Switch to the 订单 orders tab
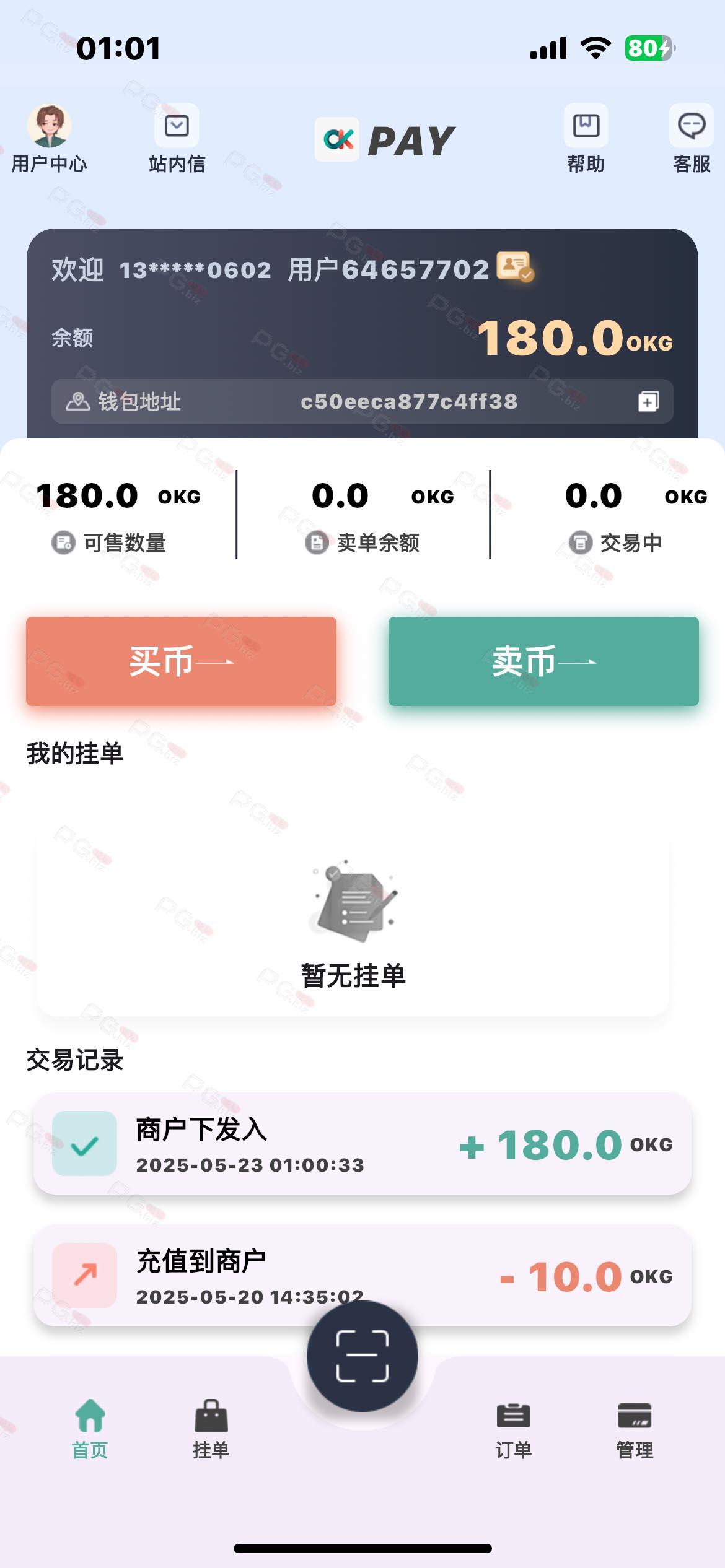Image resolution: width=725 pixels, height=1568 pixels. coord(514,1429)
